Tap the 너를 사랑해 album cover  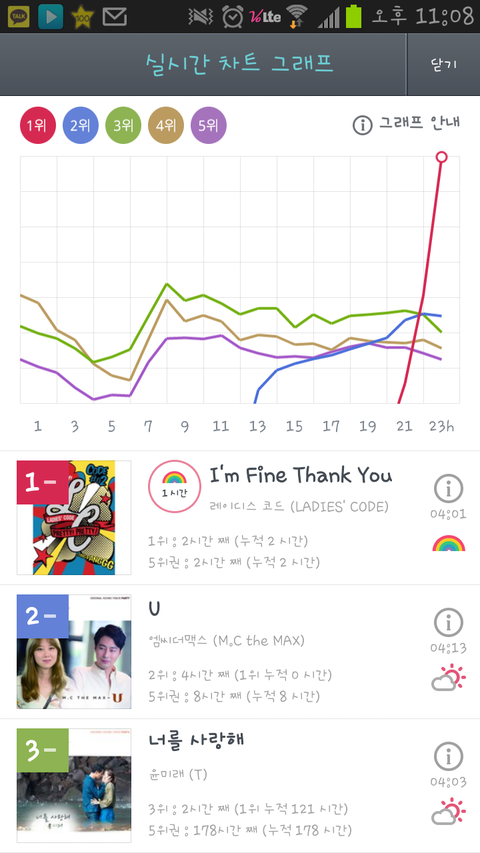coord(74,785)
